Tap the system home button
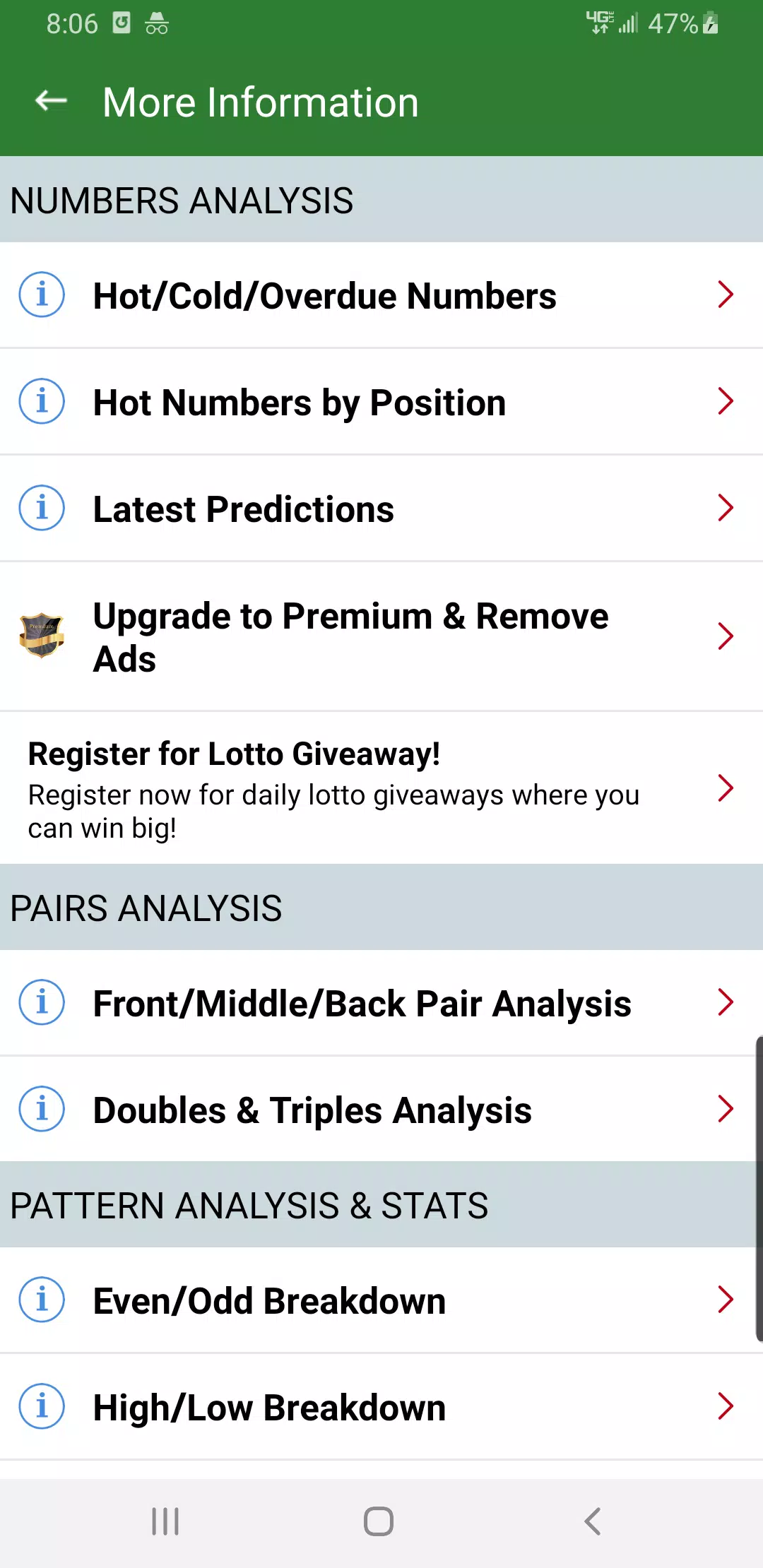763x1568 pixels. point(379,1521)
